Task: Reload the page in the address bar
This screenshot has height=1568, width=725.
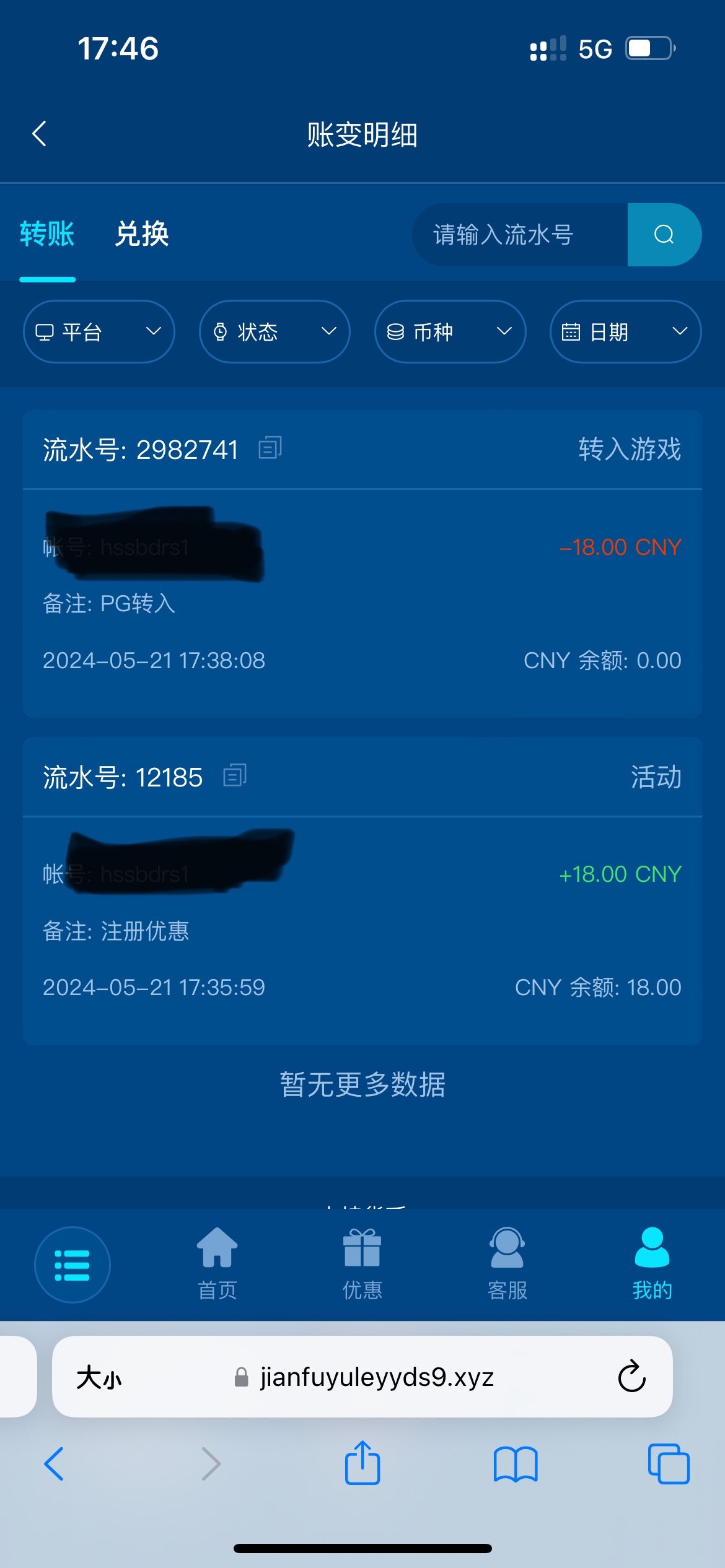Action: [x=632, y=1376]
